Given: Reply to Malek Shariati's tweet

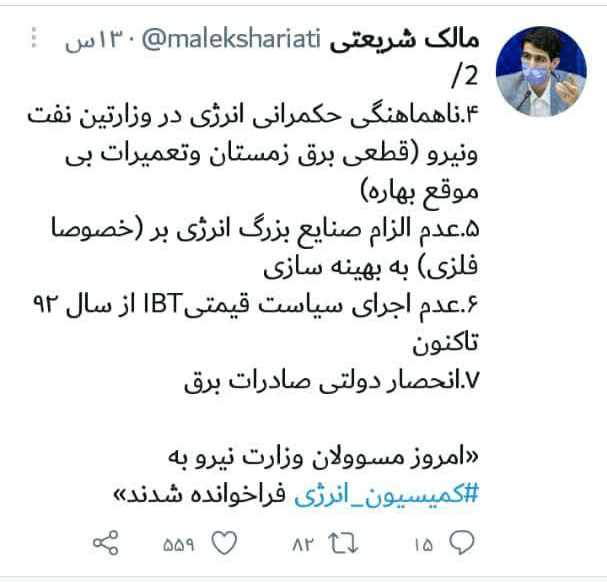Looking at the screenshot, I should pos(459,543).
